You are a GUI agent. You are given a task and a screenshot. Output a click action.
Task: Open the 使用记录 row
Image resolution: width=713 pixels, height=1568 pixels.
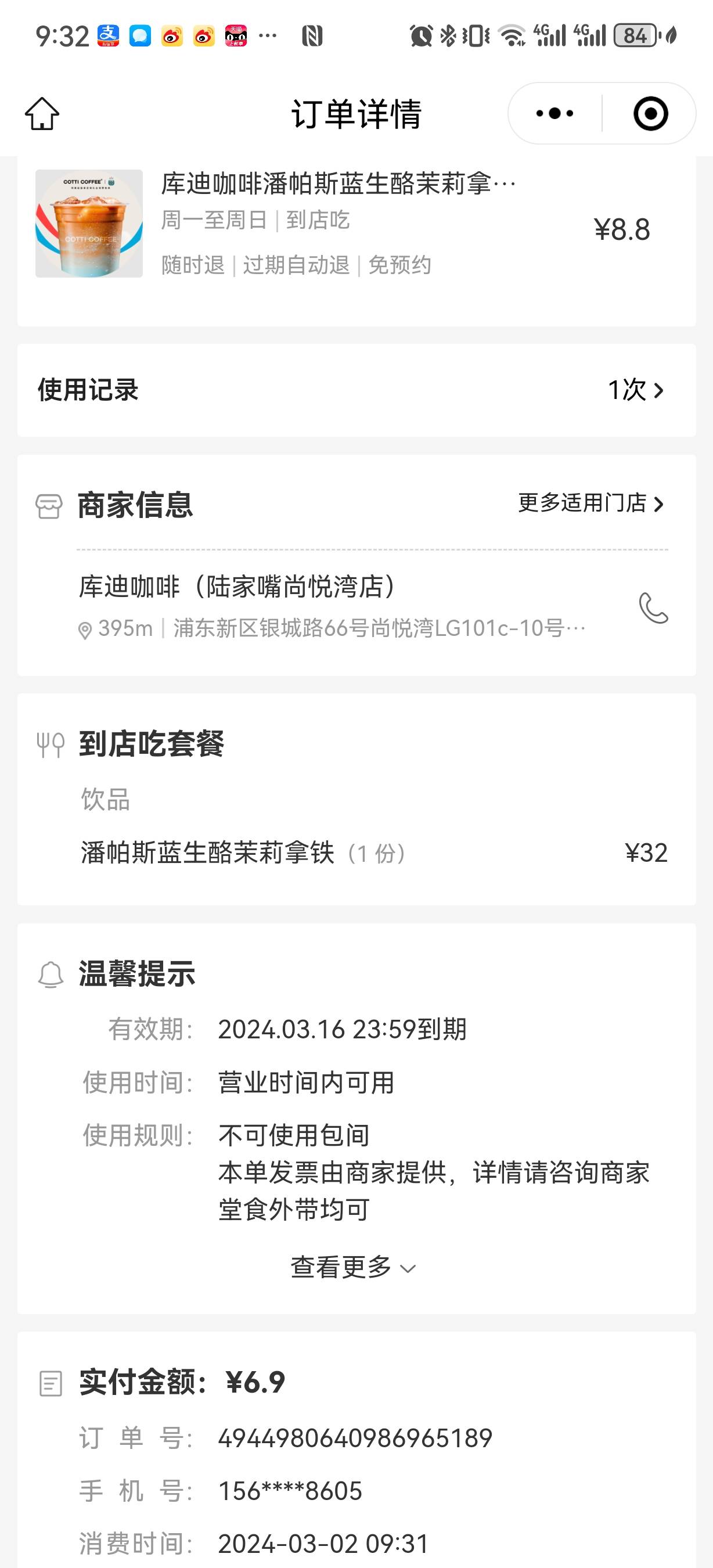[x=356, y=390]
